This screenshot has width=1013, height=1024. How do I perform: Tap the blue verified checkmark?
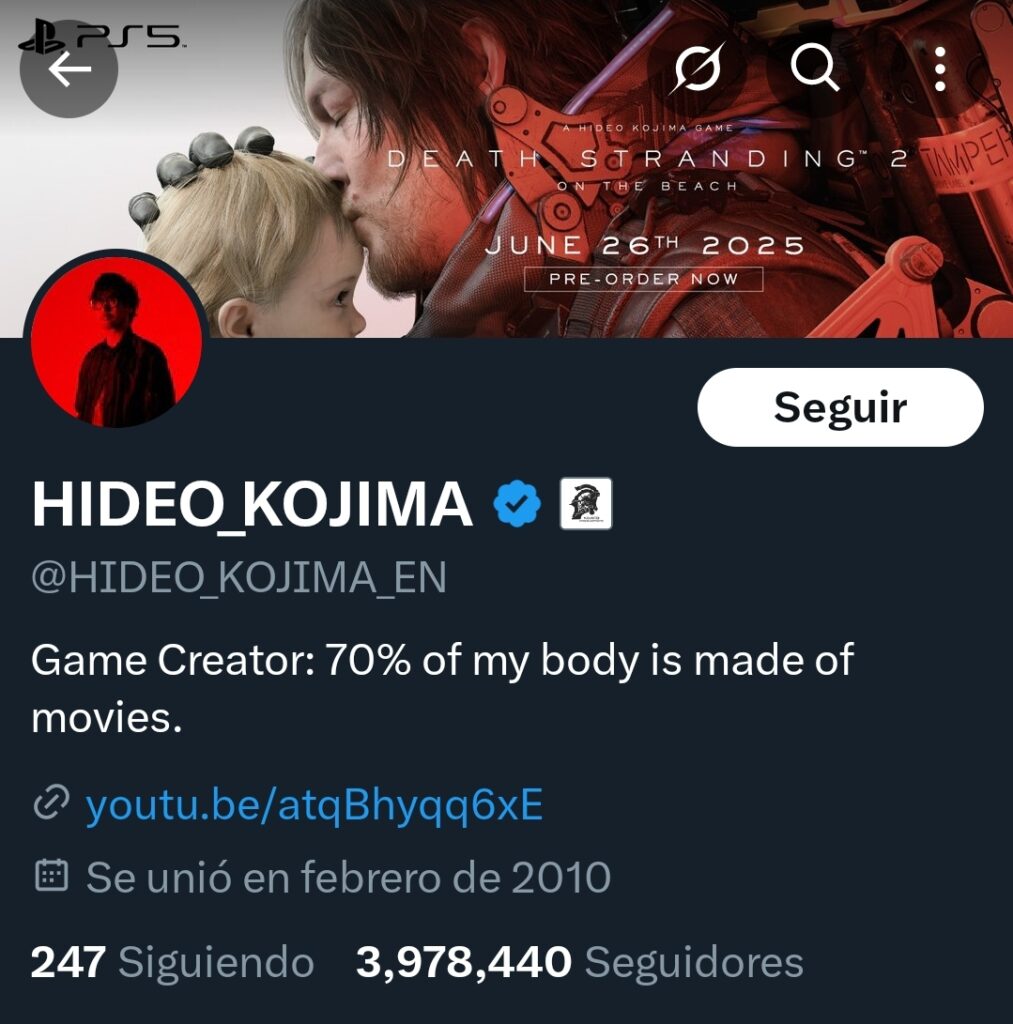pyautogui.click(x=517, y=505)
